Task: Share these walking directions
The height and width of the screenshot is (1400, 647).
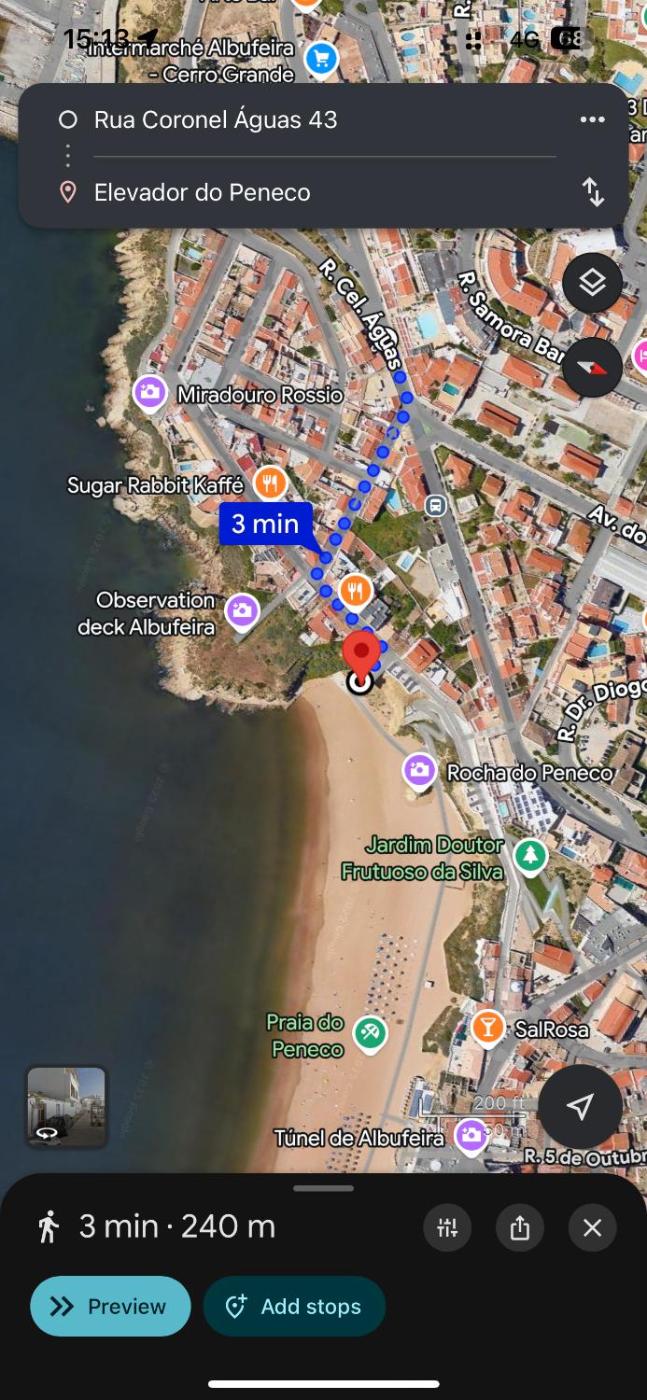Action: click(520, 1227)
